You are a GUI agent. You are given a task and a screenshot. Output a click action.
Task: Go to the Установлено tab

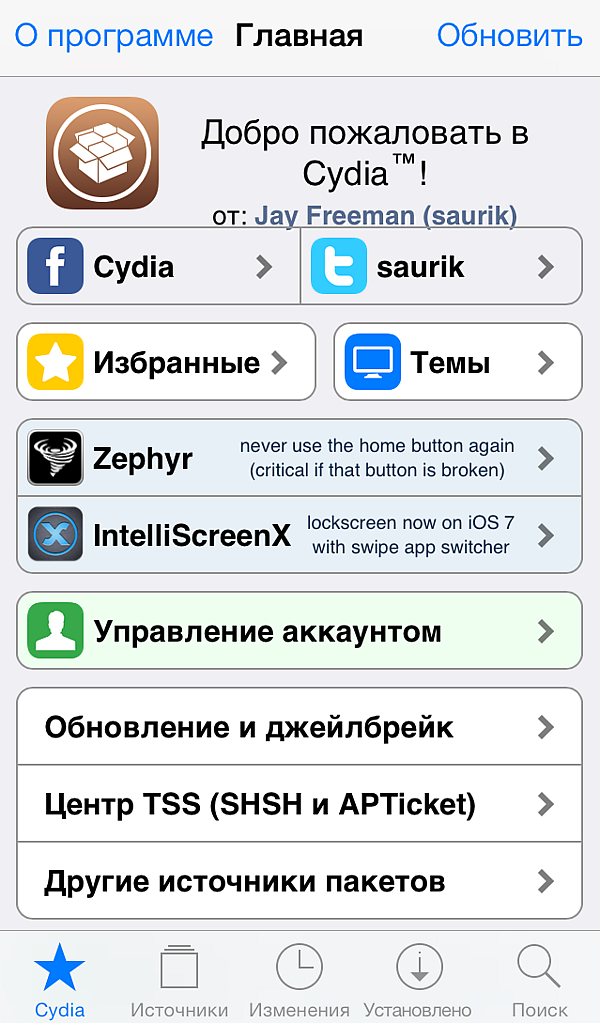418,980
